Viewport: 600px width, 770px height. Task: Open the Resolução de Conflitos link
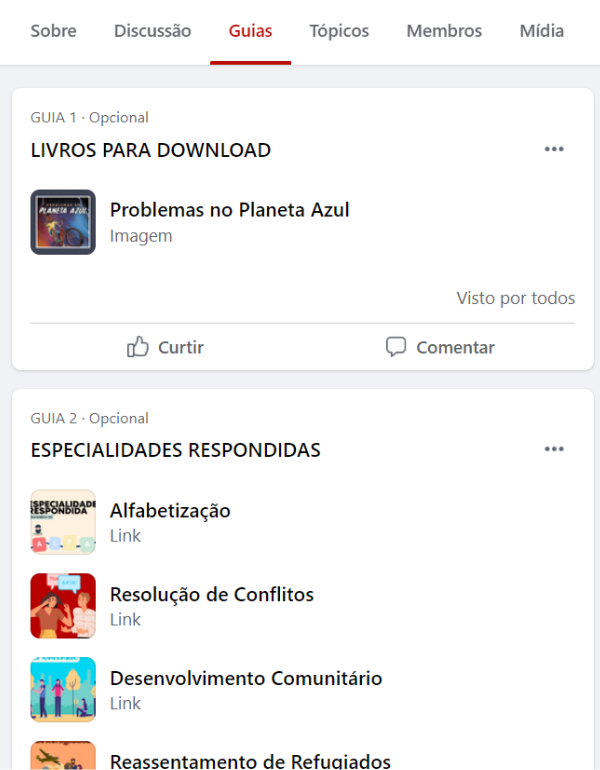tap(211, 595)
